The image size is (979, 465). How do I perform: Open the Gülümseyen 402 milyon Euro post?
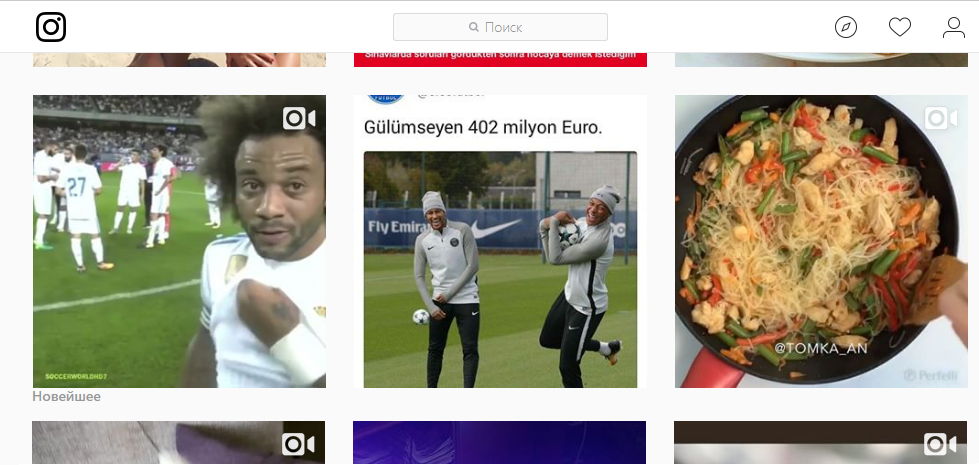click(x=500, y=241)
